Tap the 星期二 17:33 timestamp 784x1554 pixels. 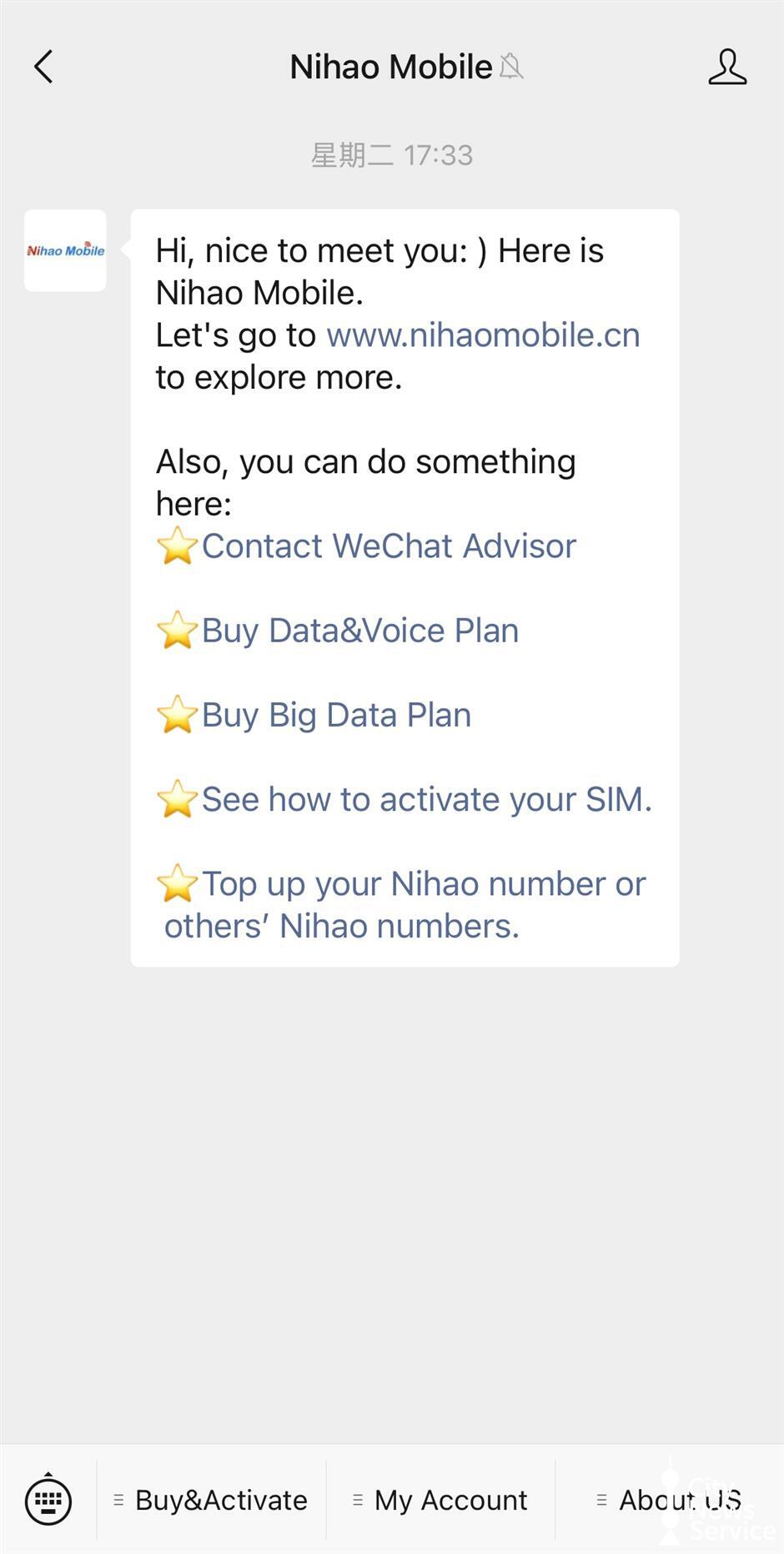point(392,154)
